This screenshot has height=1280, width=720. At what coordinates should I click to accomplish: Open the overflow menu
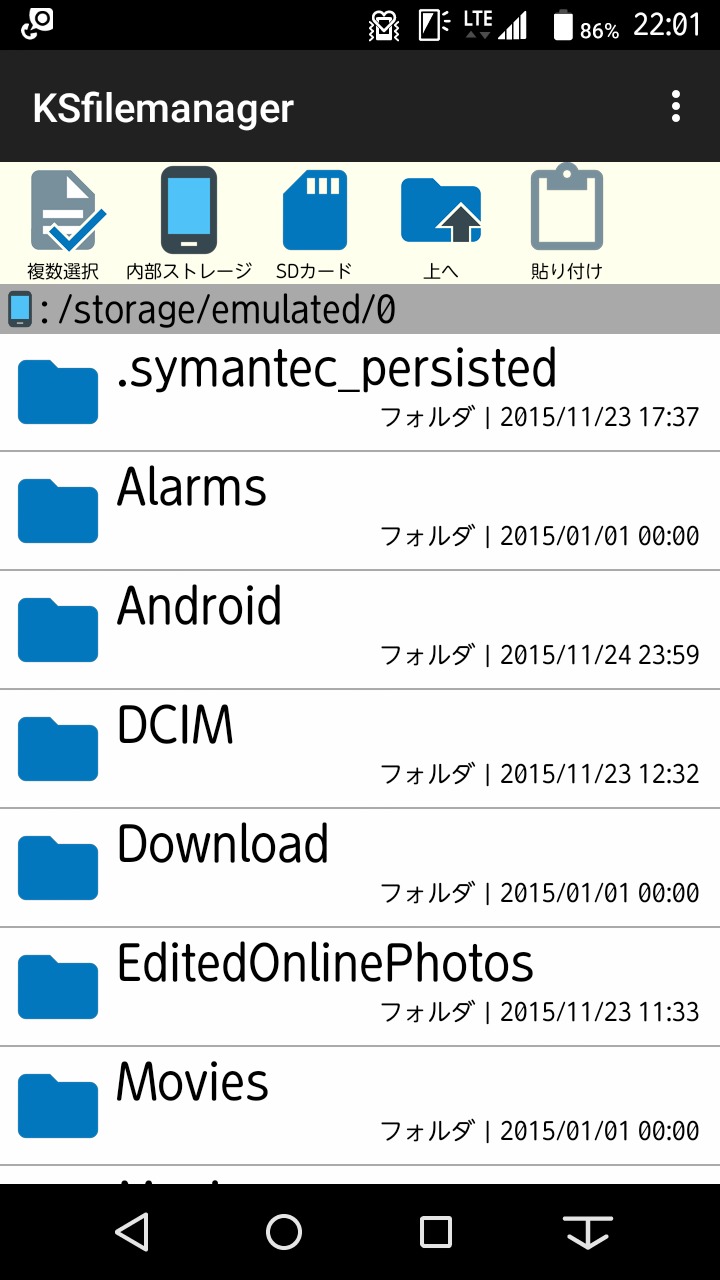tap(676, 106)
